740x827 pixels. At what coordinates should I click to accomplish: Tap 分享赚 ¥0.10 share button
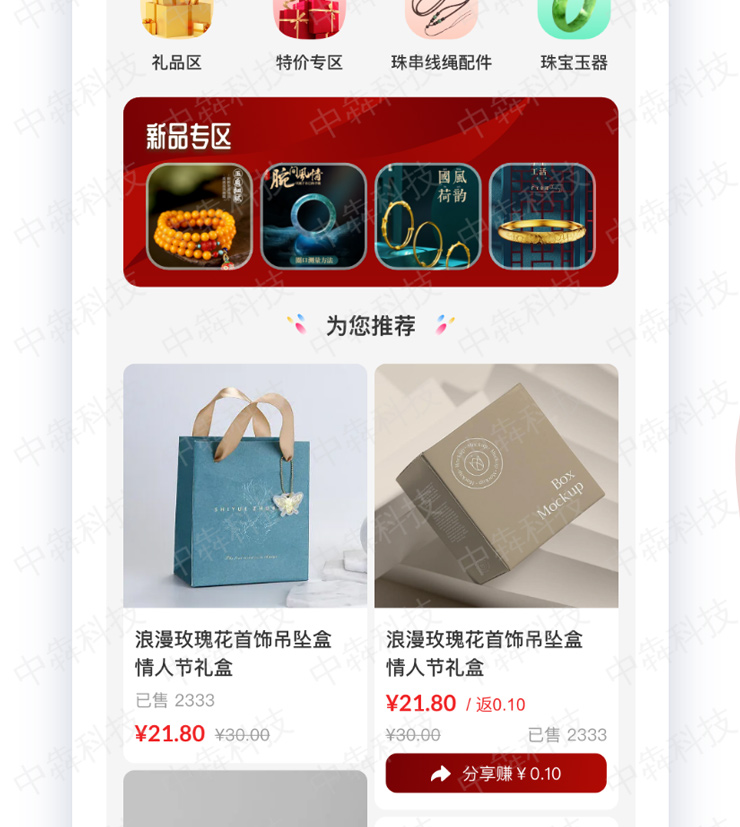point(496,773)
